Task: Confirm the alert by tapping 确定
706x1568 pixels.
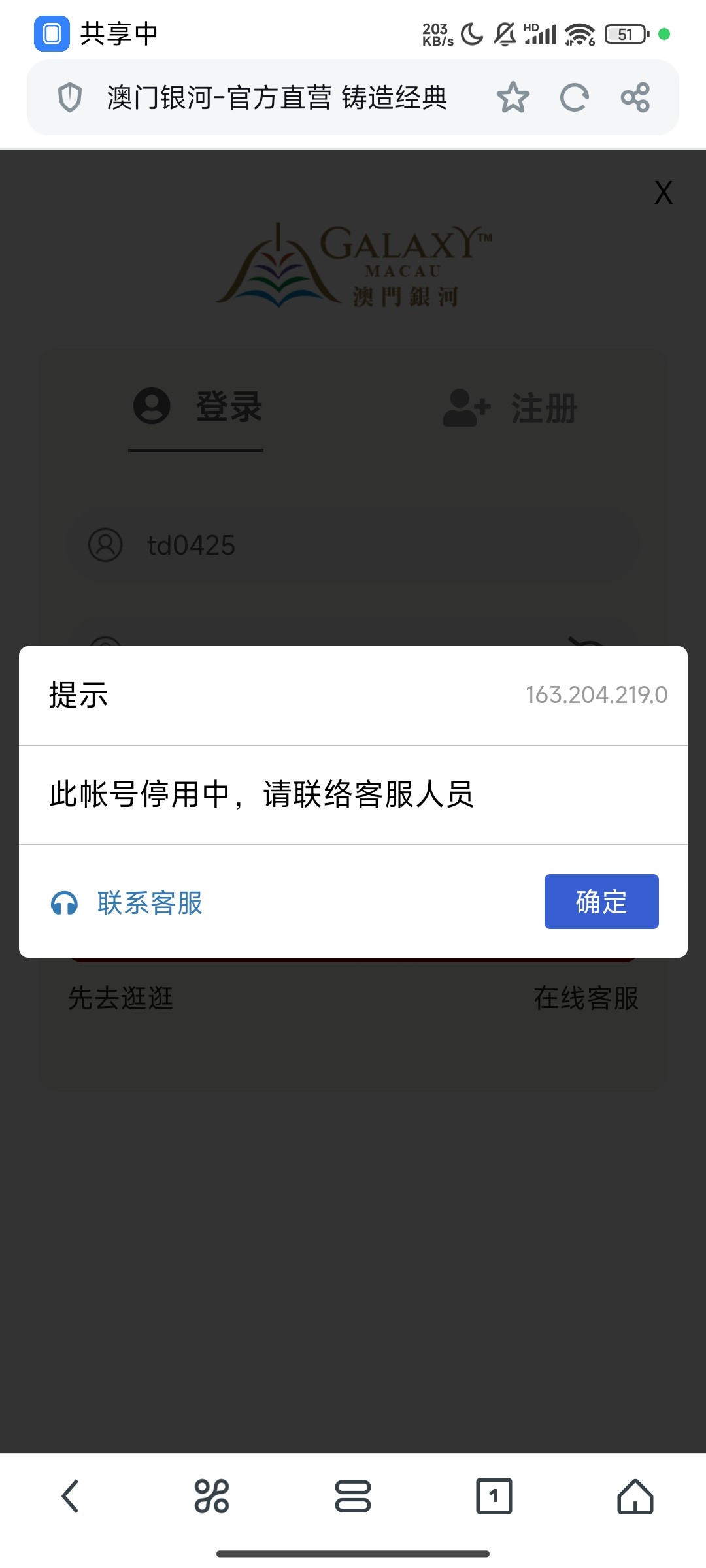Action: (601, 902)
